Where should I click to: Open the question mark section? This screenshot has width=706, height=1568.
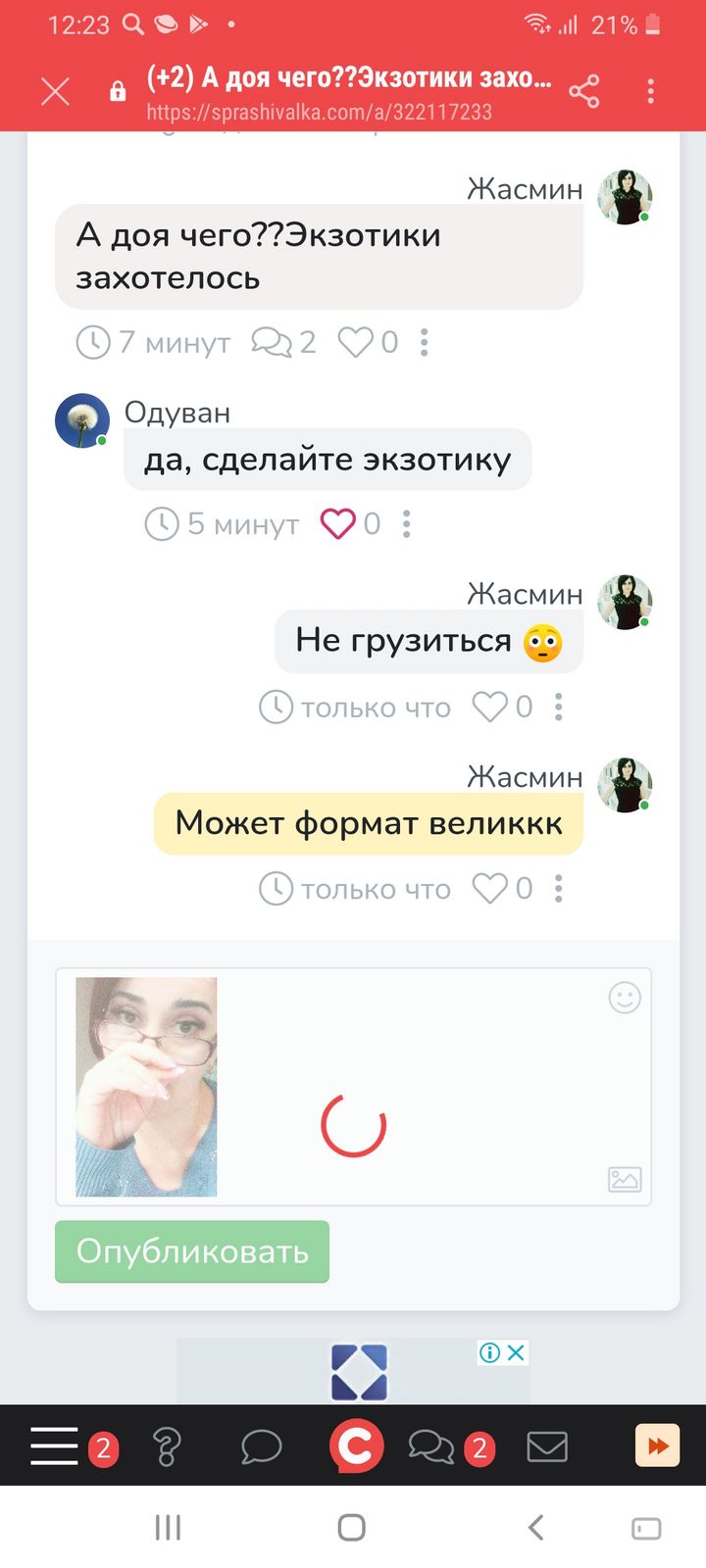pyautogui.click(x=167, y=1446)
